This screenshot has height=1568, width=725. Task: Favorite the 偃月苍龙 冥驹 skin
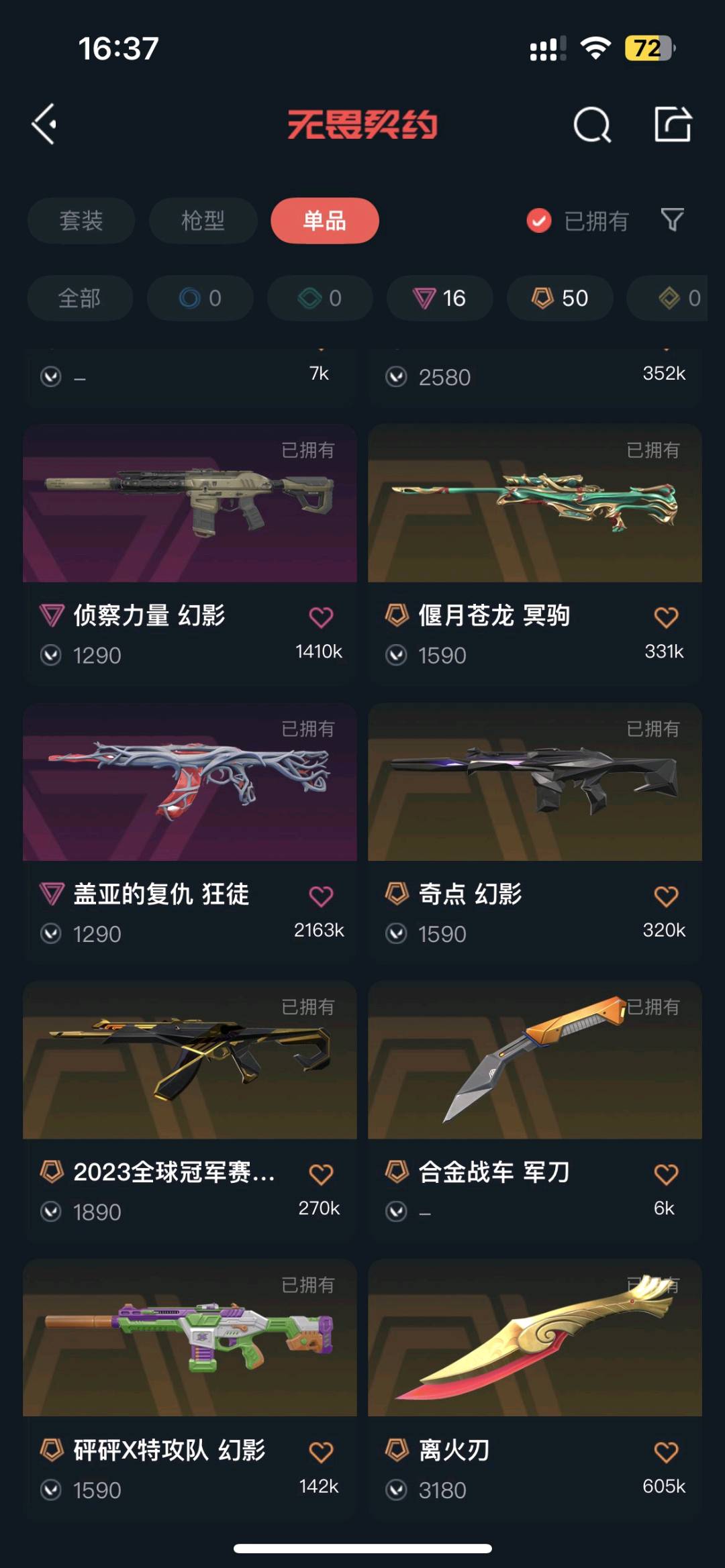pyautogui.click(x=666, y=617)
